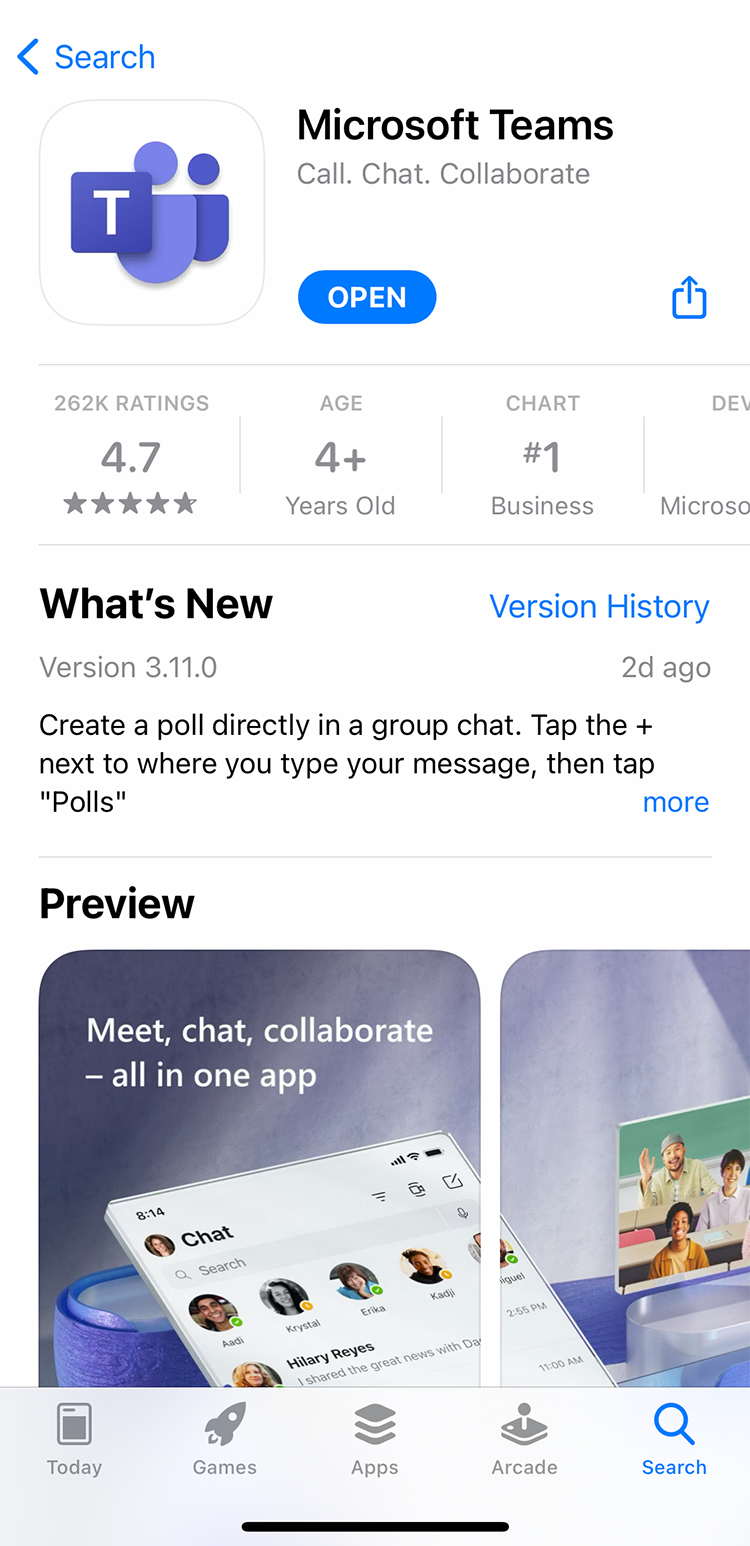Open the Microsoft Teams app
The height and width of the screenshot is (1546, 750).
click(x=367, y=297)
